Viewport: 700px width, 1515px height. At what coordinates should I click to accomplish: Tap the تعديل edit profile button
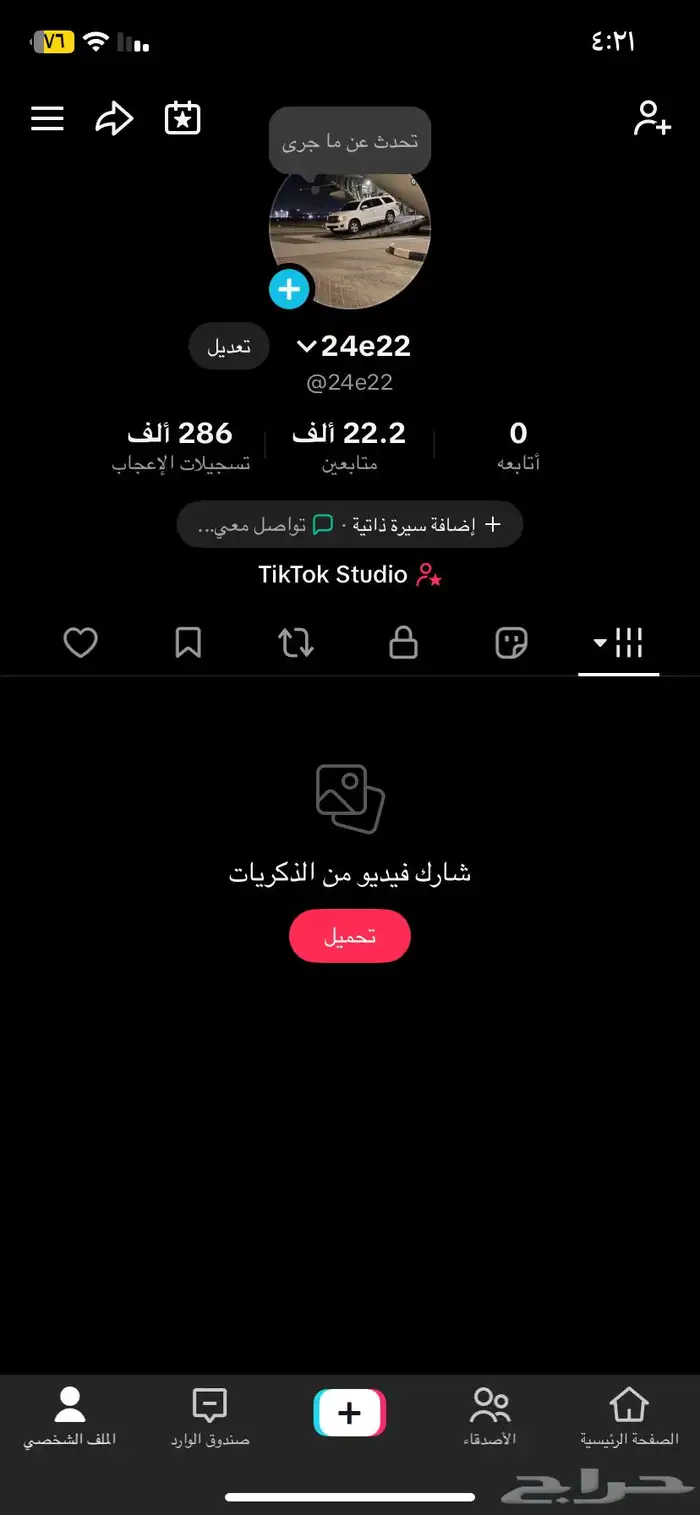click(x=229, y=347)
